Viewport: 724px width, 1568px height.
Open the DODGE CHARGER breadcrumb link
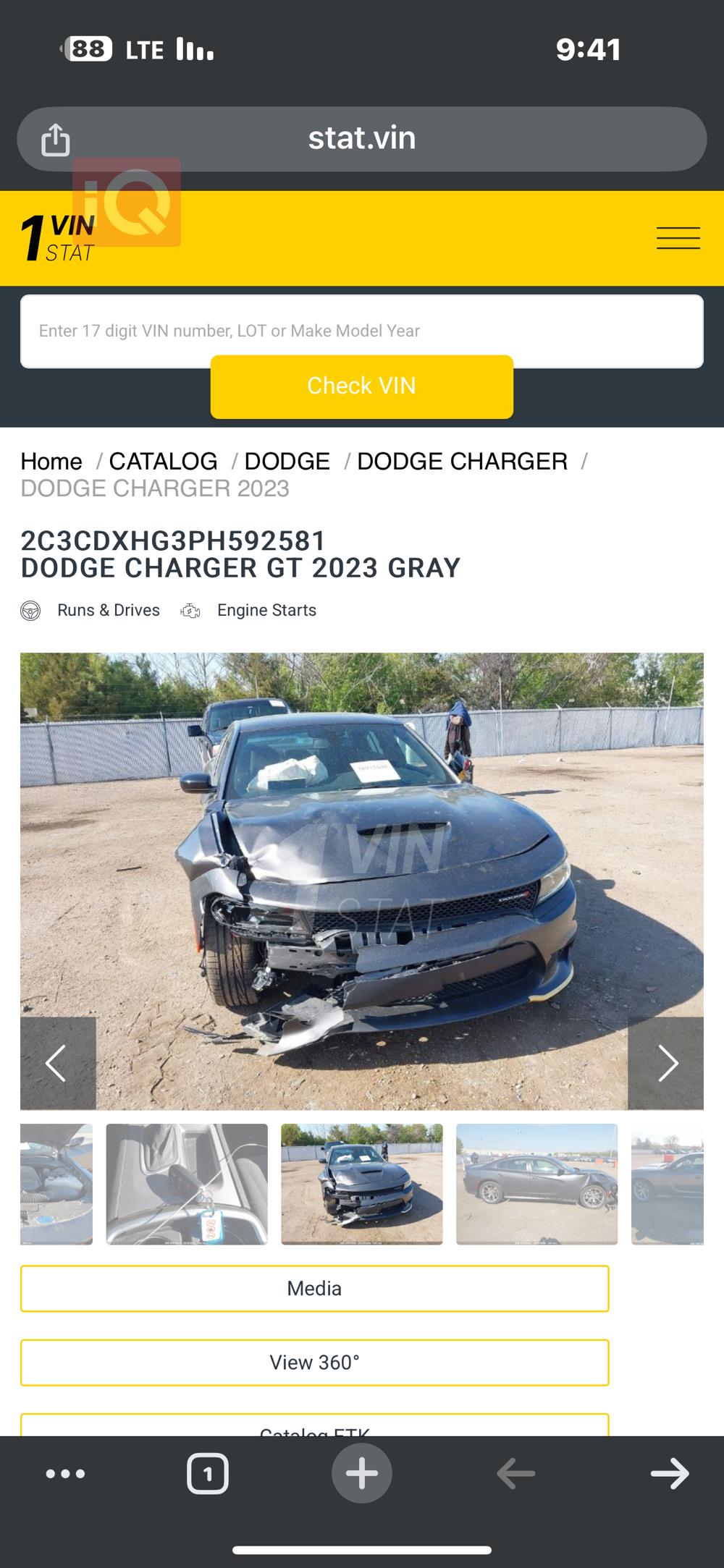point(462,461)
